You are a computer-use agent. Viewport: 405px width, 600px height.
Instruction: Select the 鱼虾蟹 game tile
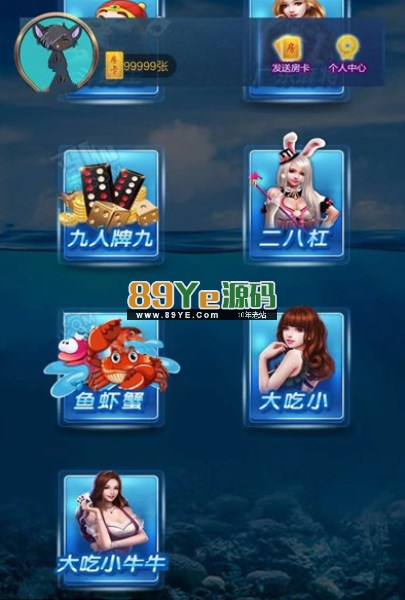(111, 368)
